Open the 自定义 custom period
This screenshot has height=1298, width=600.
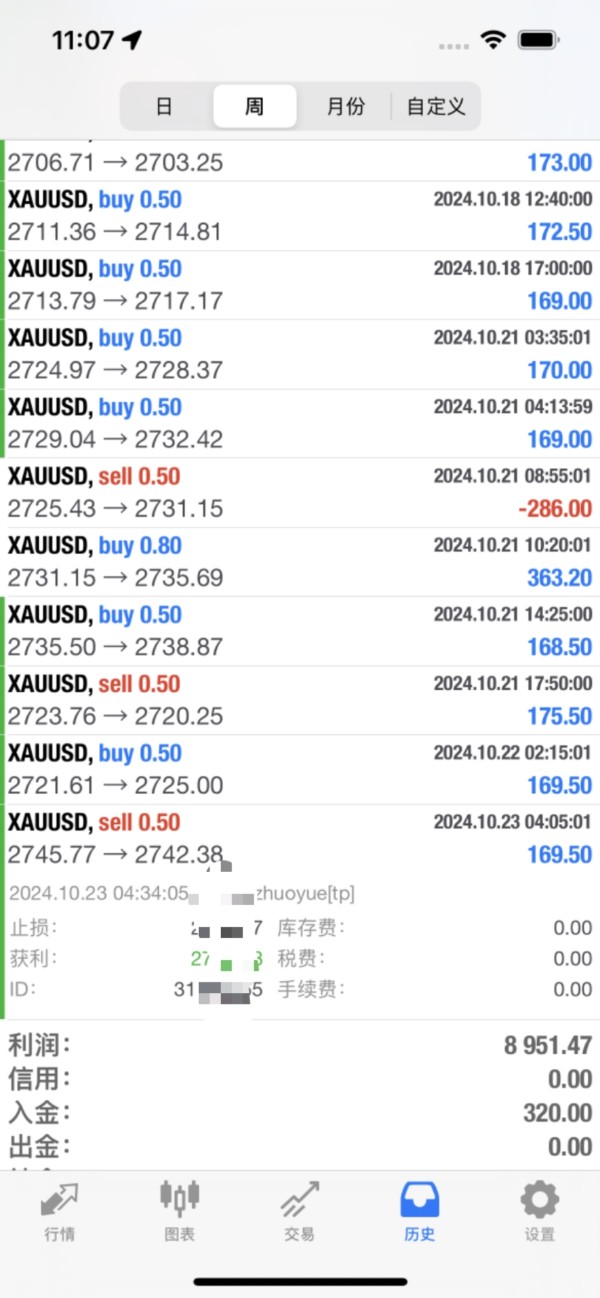pyautogui.click(x=436, y=106)
